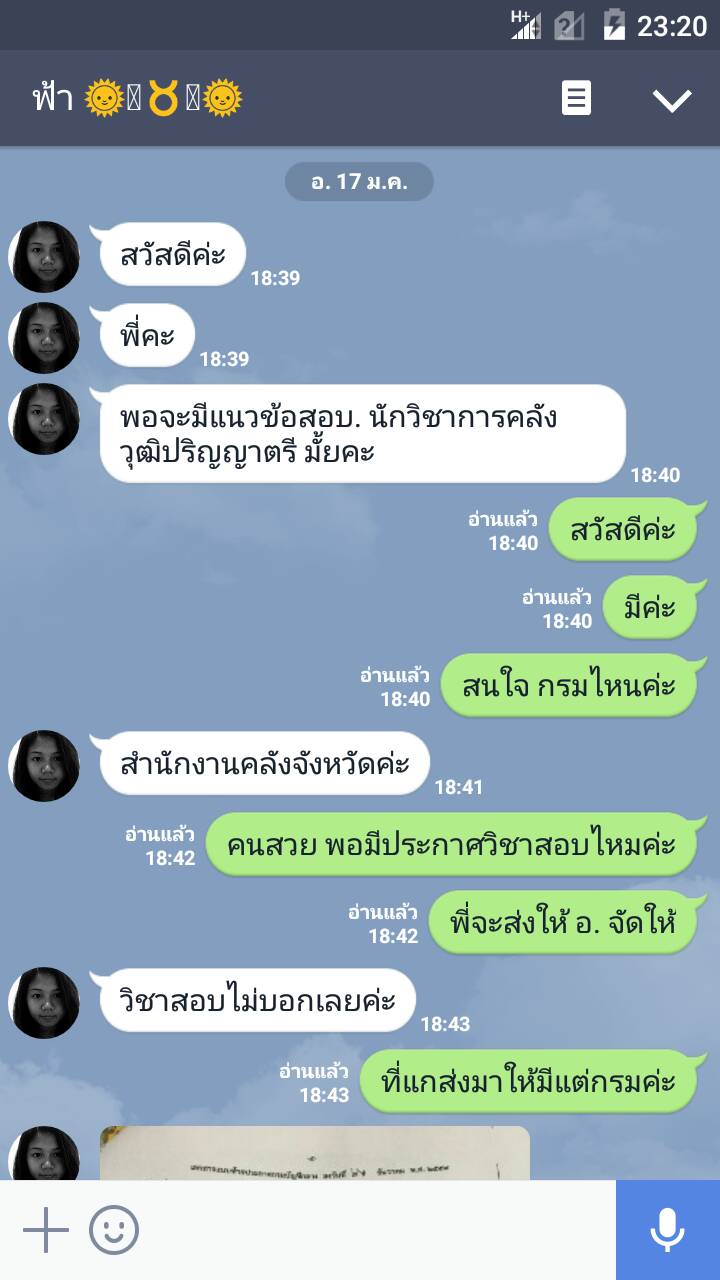Expand the chat options chevron menu
This screenshot has width=720, height=1280.
[x=671, y=99]
